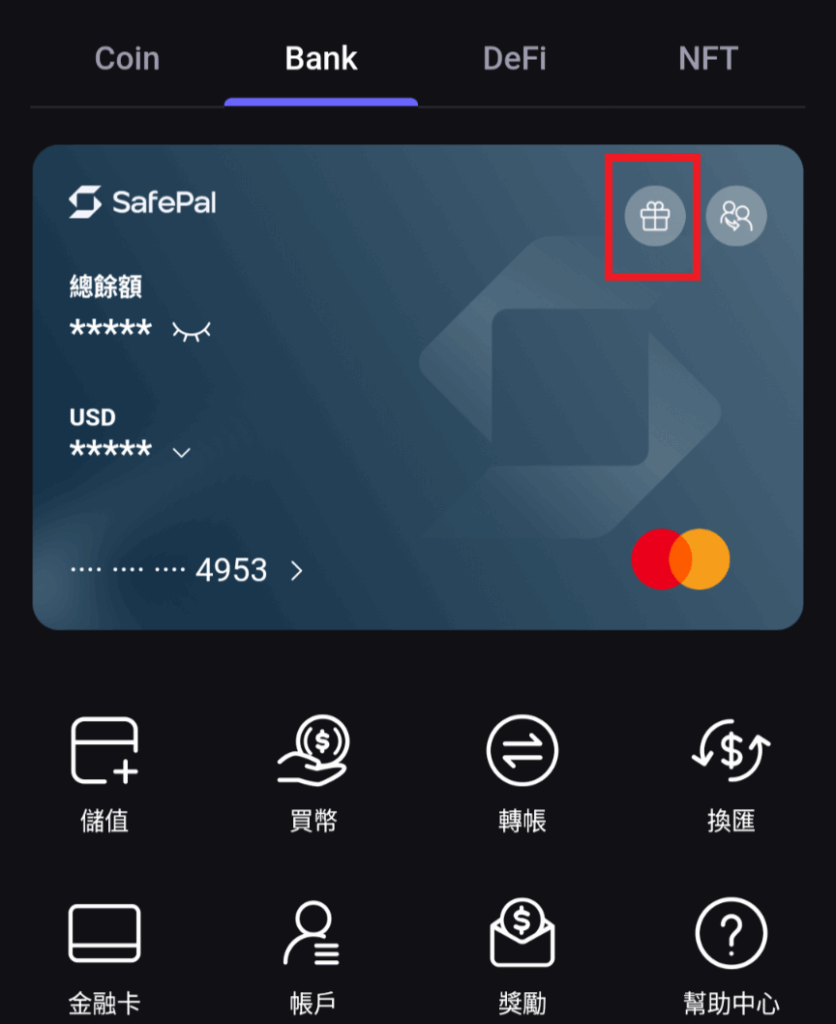Screen dimensions: 836x1024
Task: Switch to the DeFi tab
Action: (x=514, y=59)
